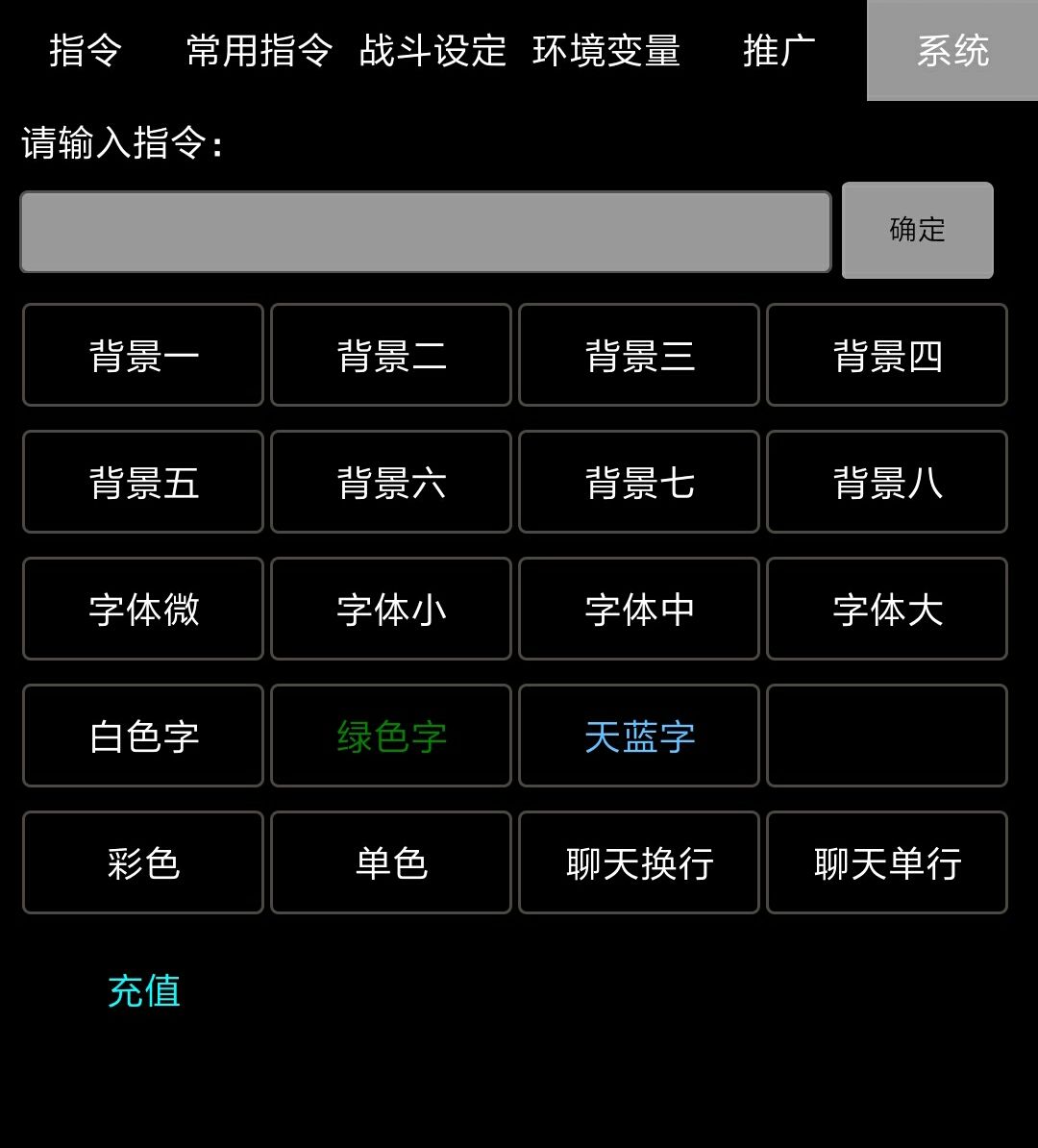Choose 字体中 font size

pyautogui.click(x=638, y=609)
